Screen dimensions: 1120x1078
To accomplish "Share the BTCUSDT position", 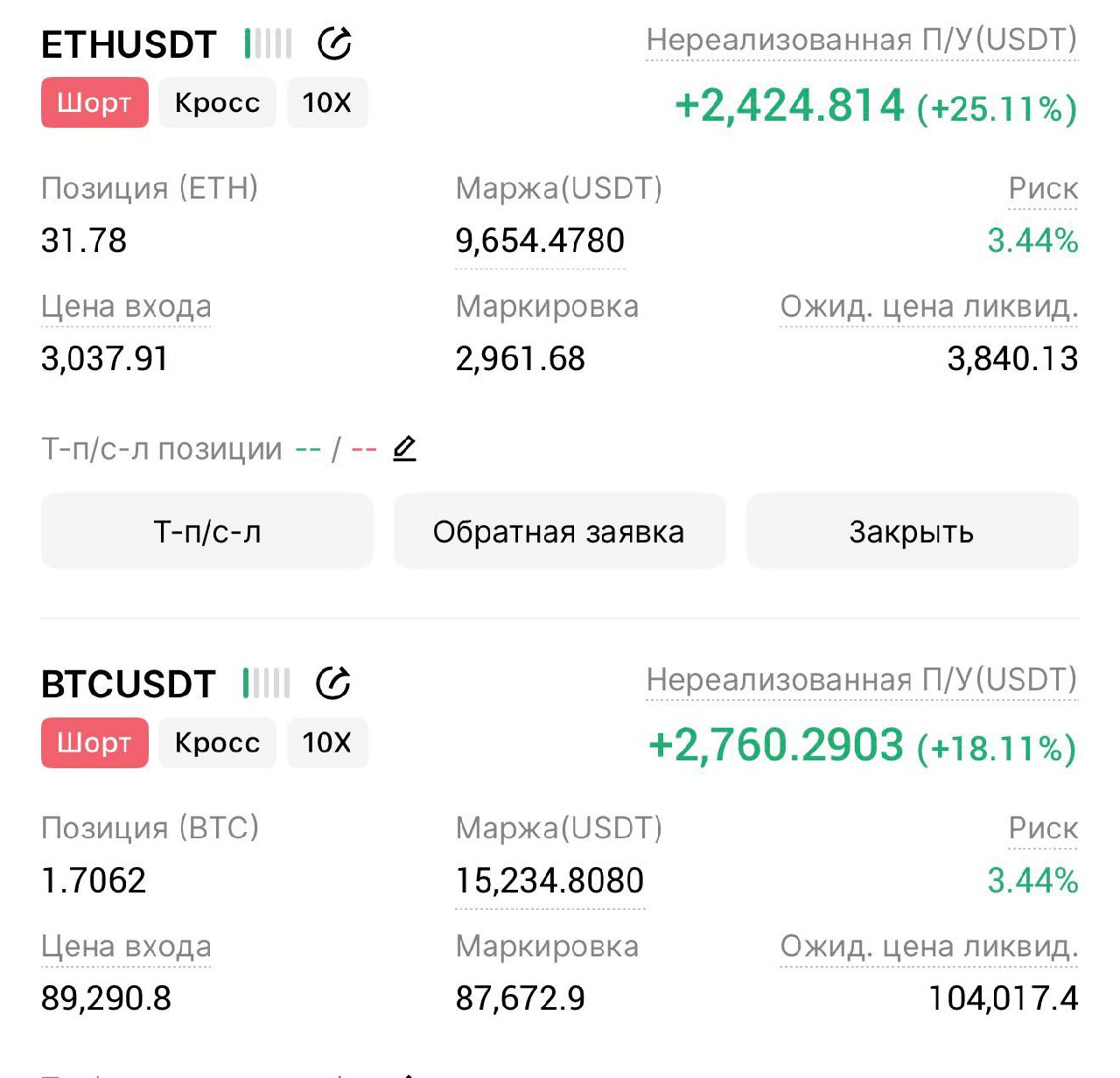I will [x=333, y=682].
